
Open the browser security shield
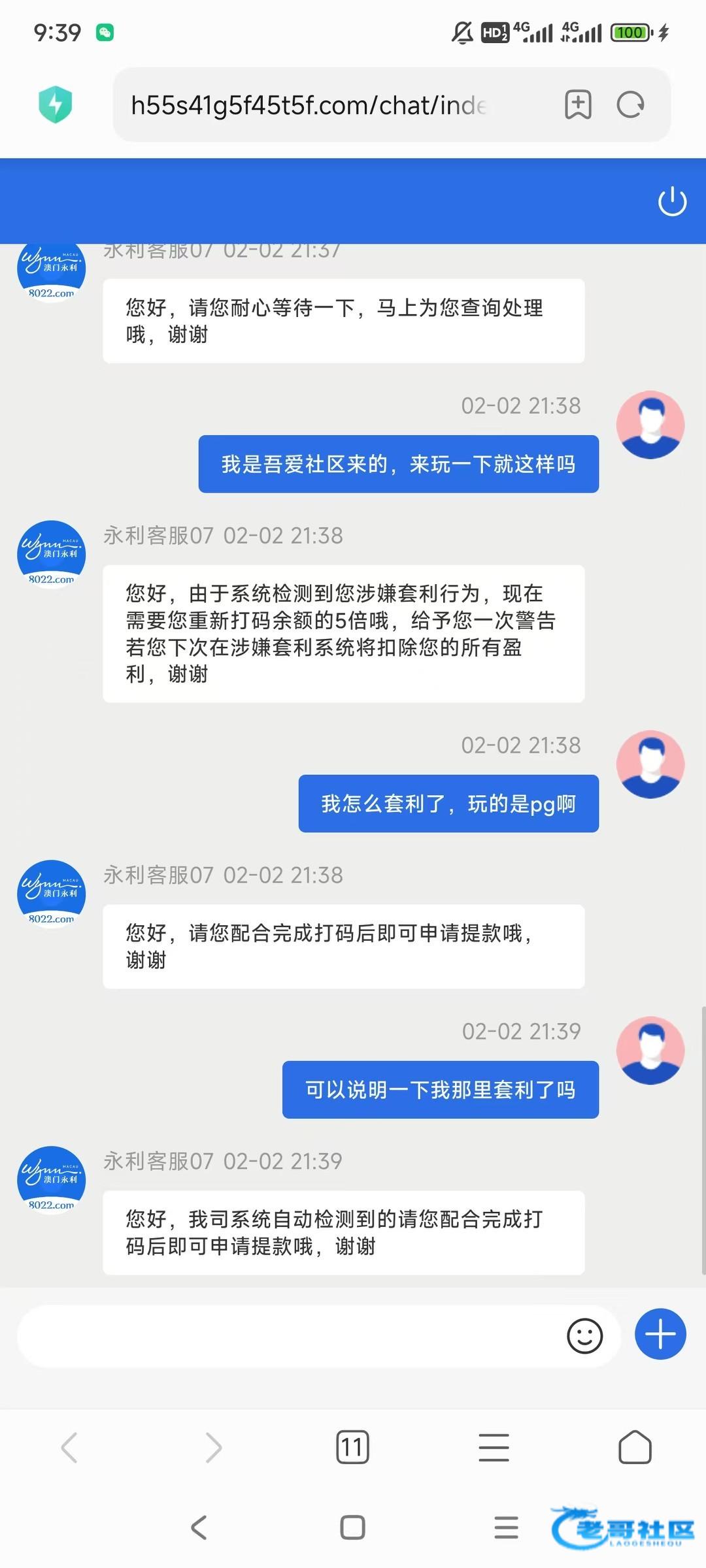coord(56,105)
